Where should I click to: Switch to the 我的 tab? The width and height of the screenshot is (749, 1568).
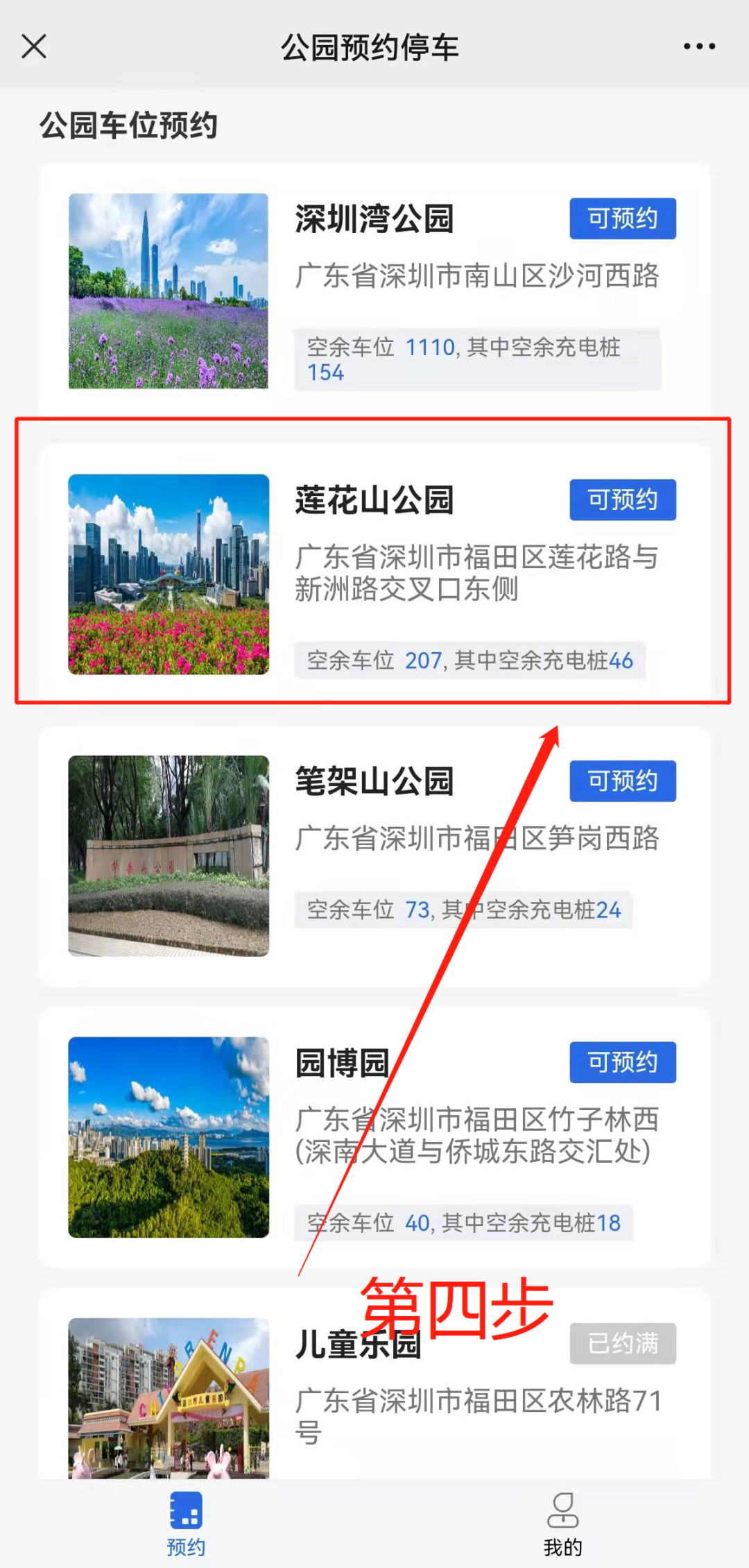(562, 1524)
